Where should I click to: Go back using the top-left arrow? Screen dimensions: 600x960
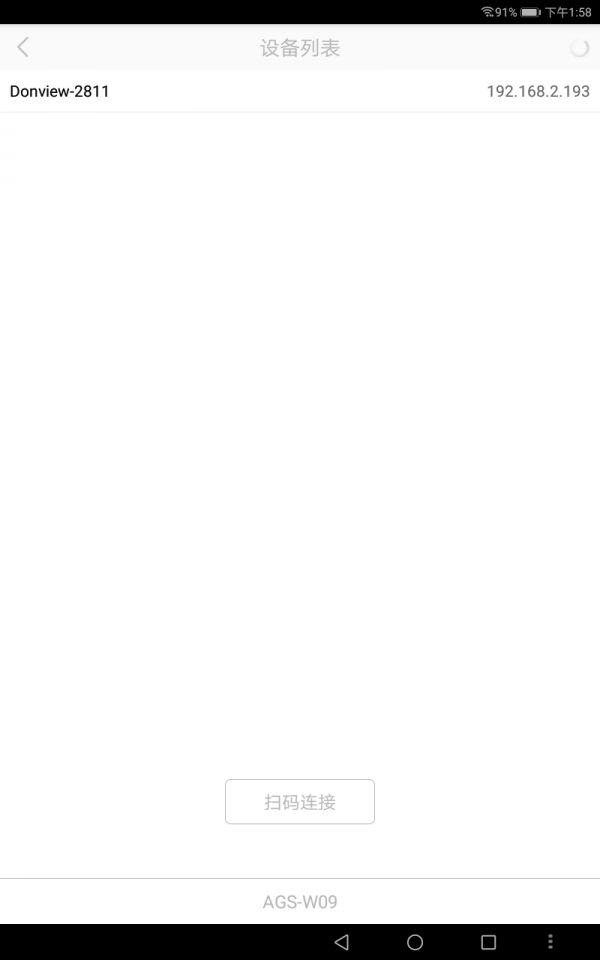click(23, 47)
